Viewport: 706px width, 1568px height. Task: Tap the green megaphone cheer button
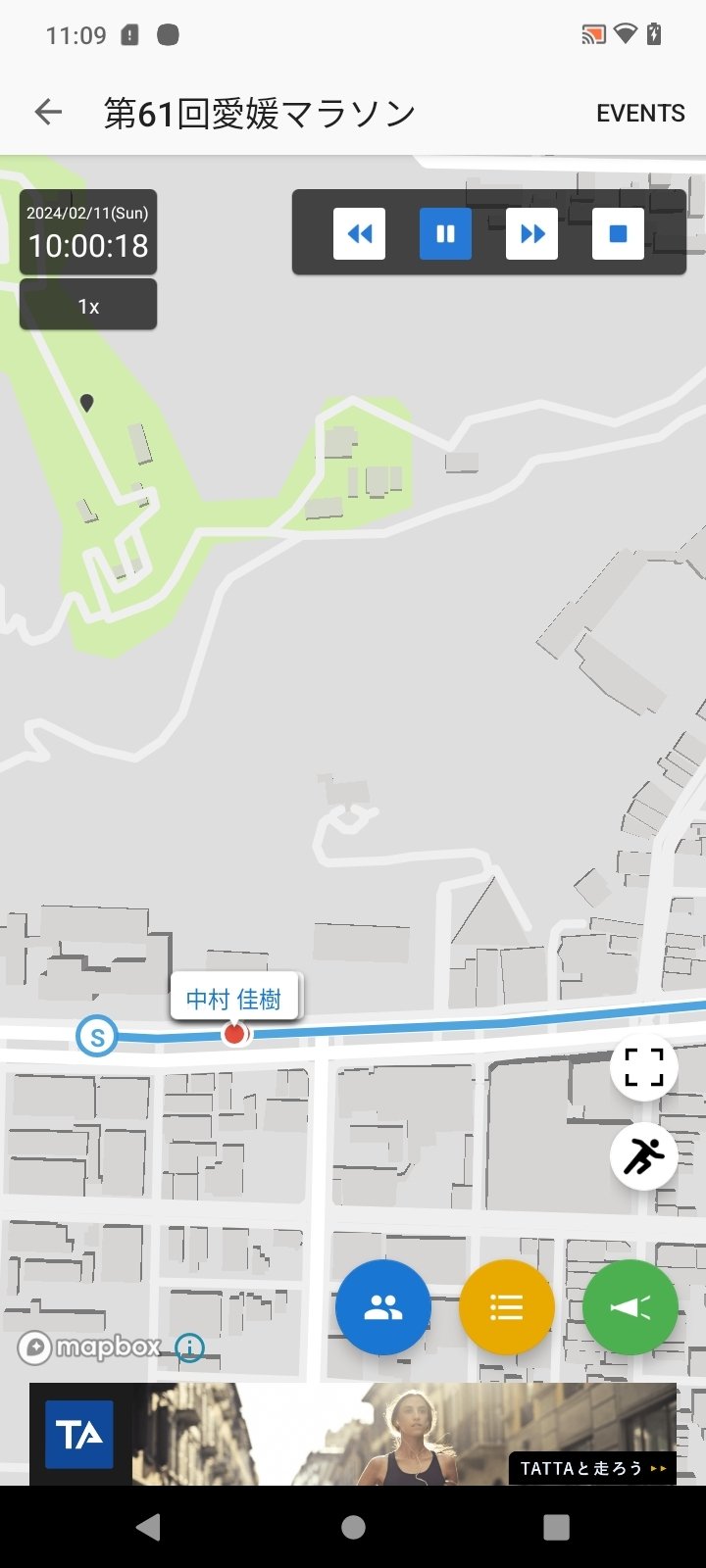point(630,1308)
